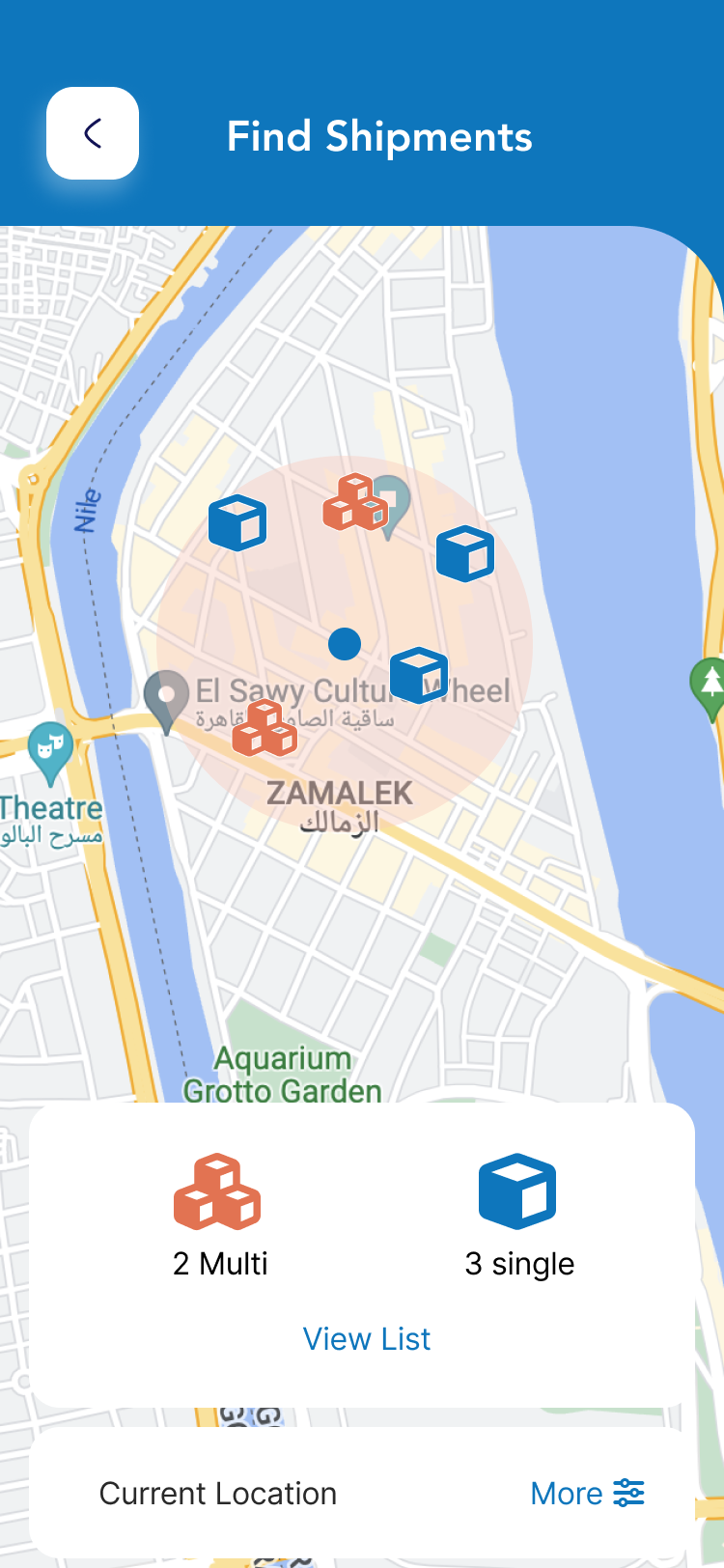Select the single shipment marker over 'Wheel' text
This screenshot has height=1568, width=724.
(419, 674)
